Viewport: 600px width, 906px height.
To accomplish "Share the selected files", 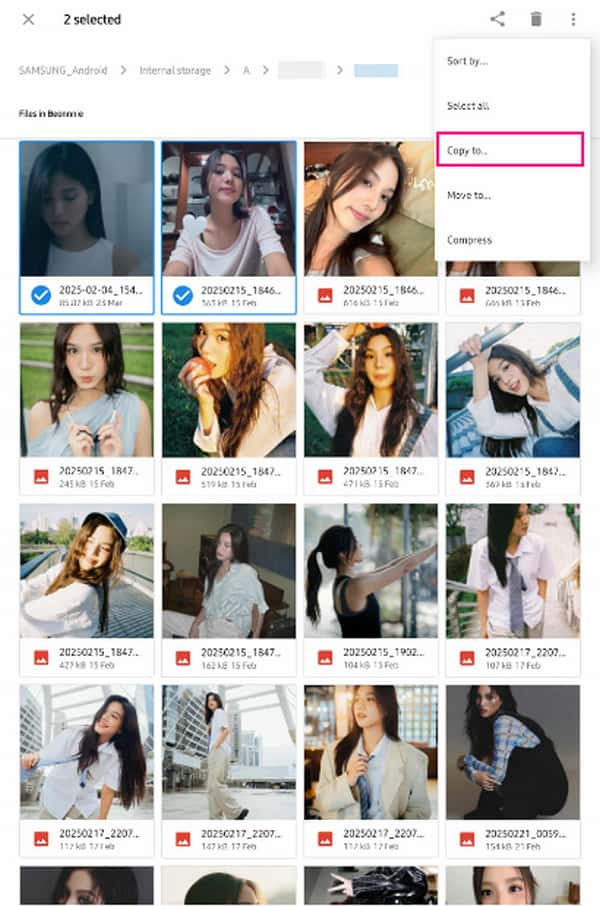I will point(498,19).
